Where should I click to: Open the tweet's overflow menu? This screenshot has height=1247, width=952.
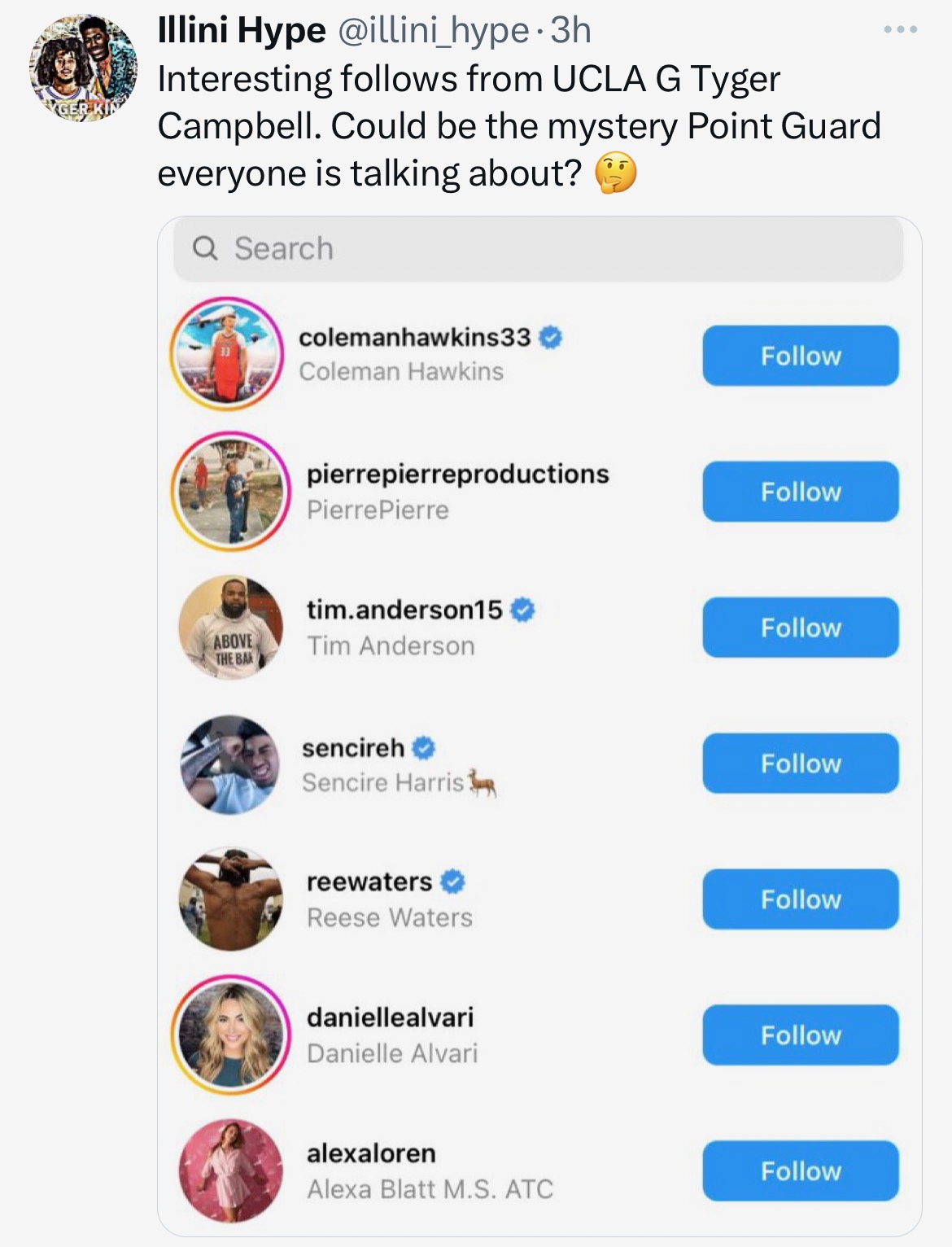[x=901, y=30]
